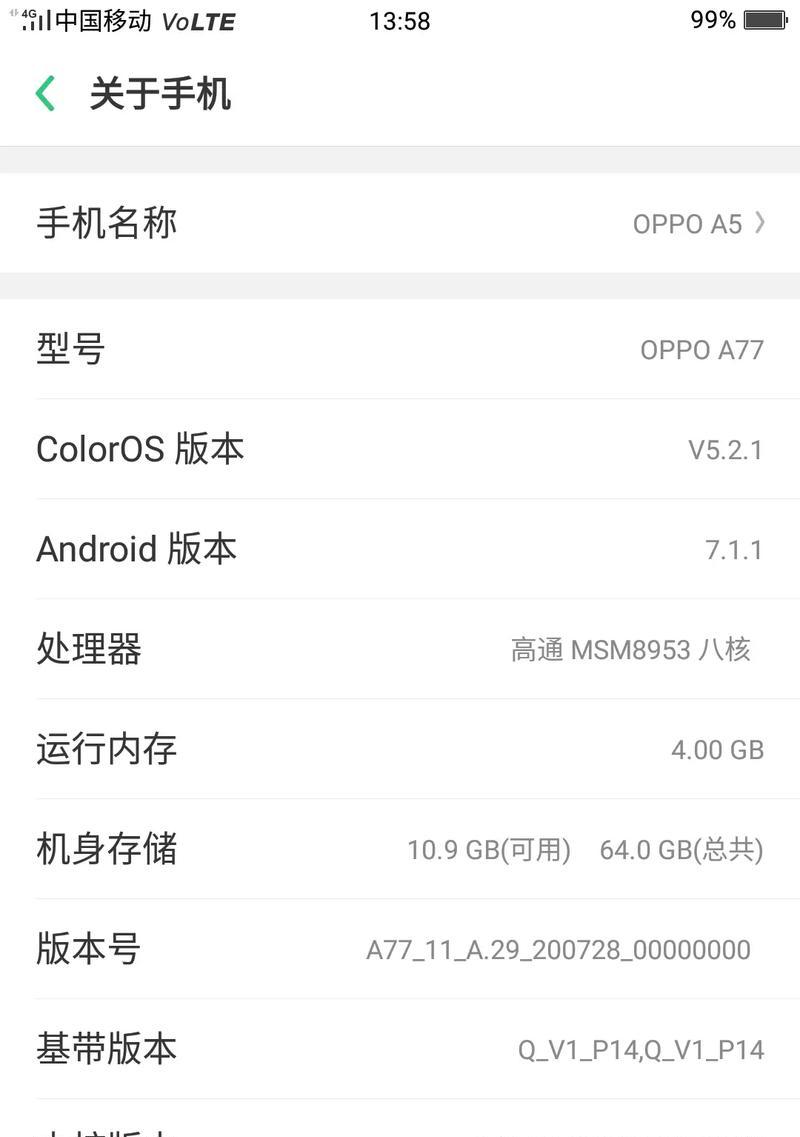Tap the ColorOS 版本 V5.2.1 row

(400, 449)
